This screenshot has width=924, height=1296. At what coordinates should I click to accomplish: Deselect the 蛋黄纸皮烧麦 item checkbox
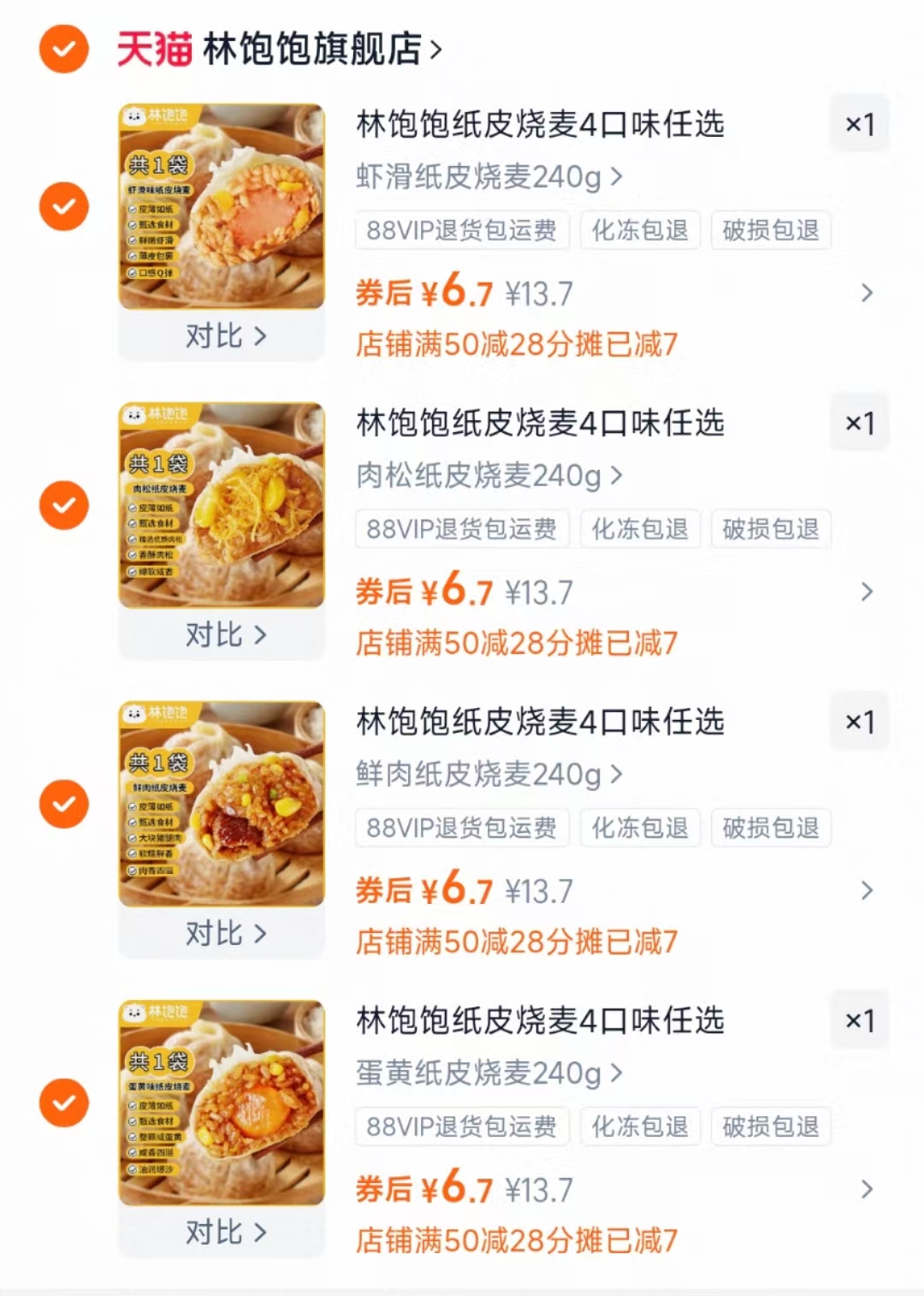point(62,1104)
